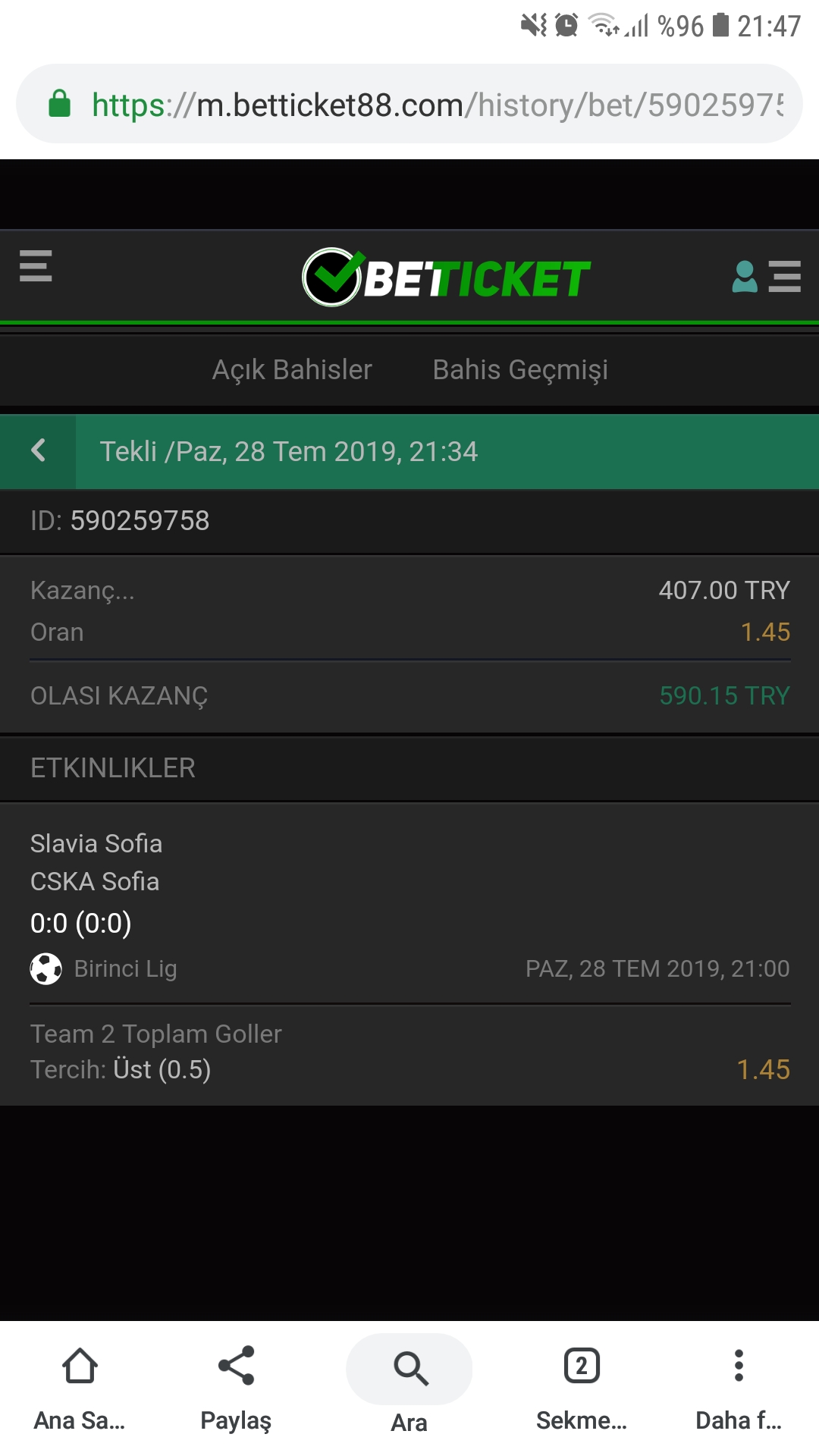Switch to Açık Bahisler tab
The height and width of the screenshot is (1456, 819).
pos(292,370)
